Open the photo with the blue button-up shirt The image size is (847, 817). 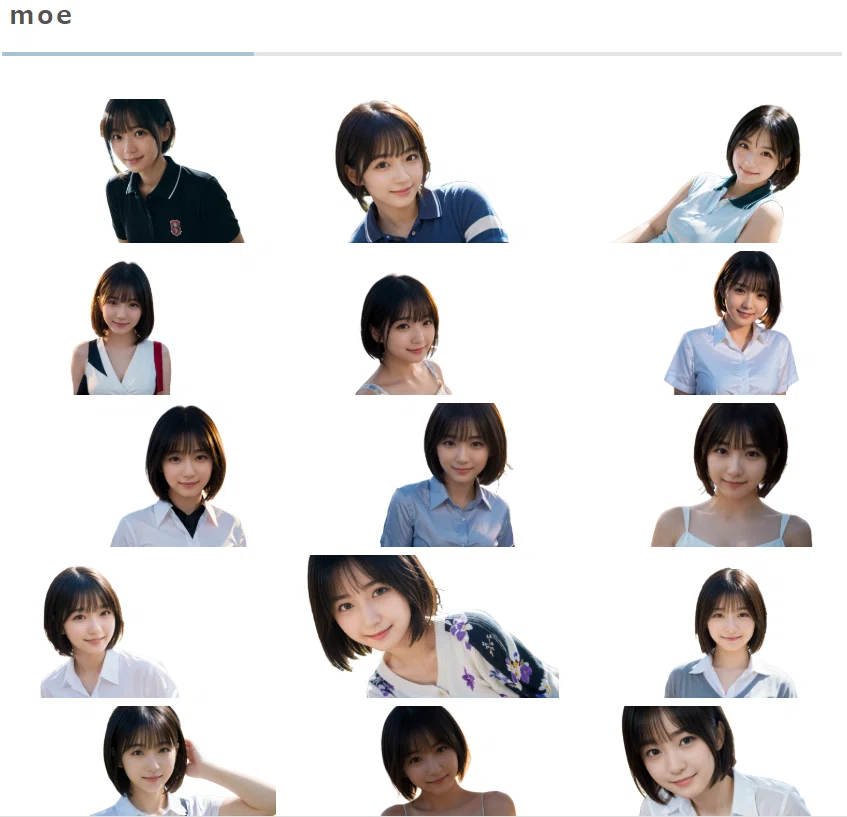click(x=447, y=475)
